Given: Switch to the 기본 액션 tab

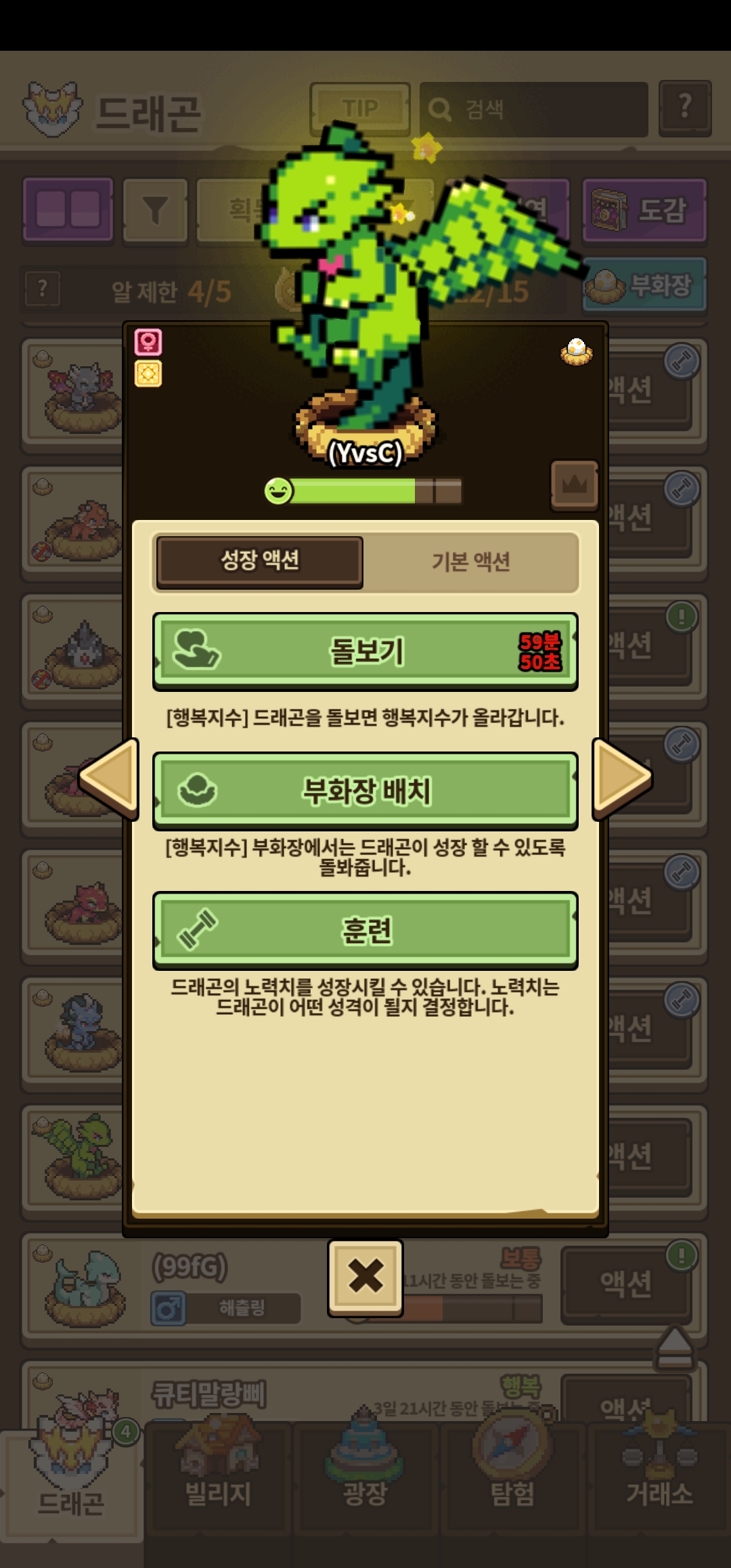Looking at the screenshot, I should coord(470,561).
